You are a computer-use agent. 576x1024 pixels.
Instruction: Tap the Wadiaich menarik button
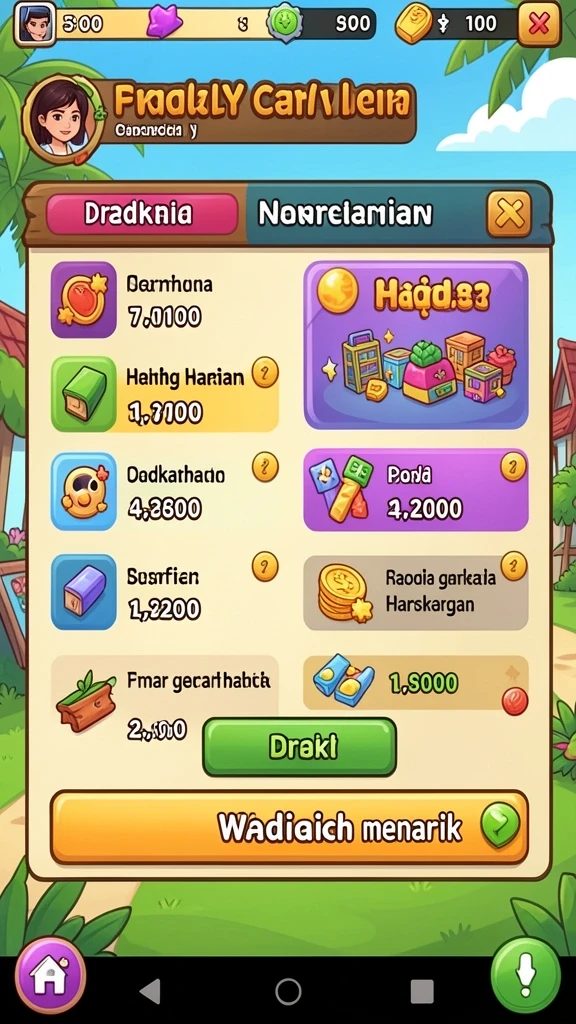click(289, 827)
